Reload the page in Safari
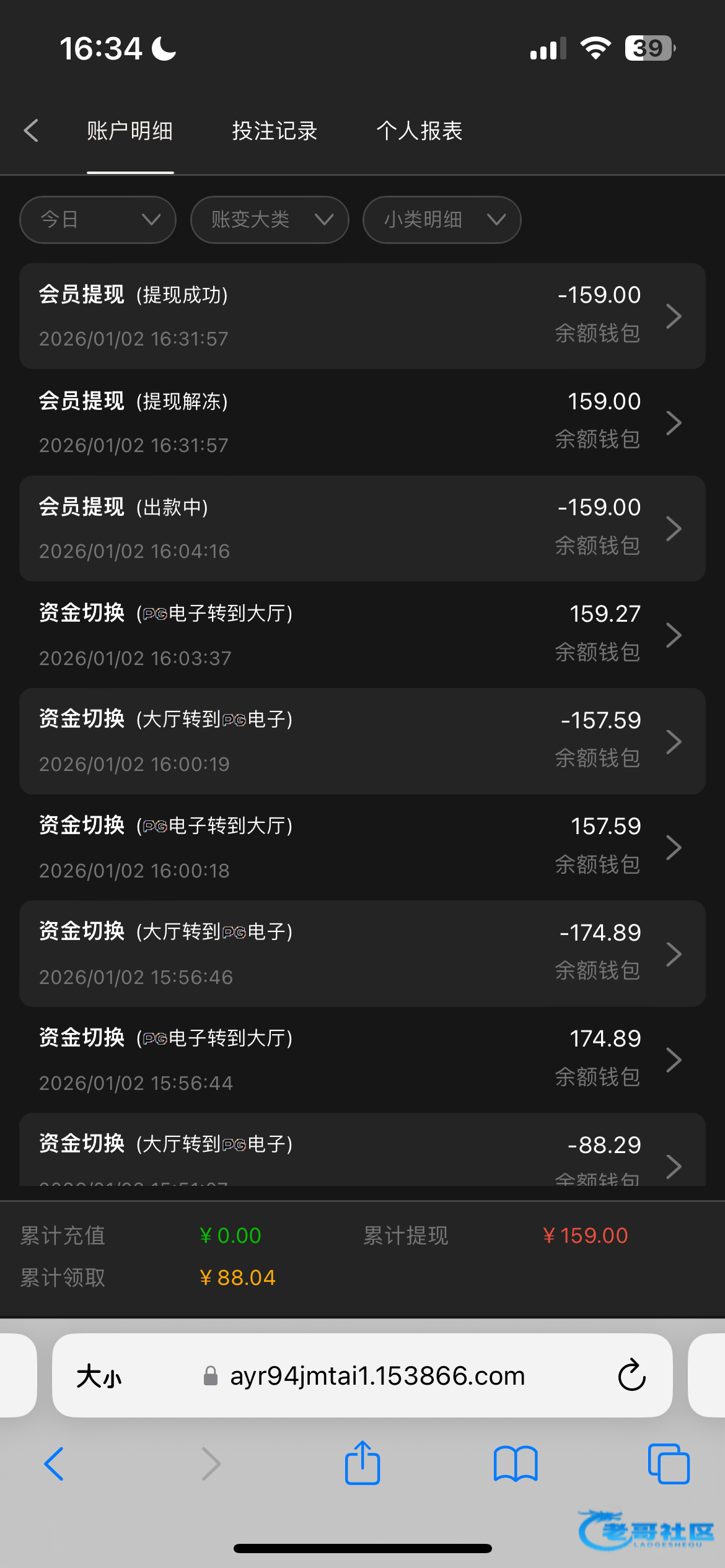Viewport: 725px width, 1568px height. (631, 1375)
